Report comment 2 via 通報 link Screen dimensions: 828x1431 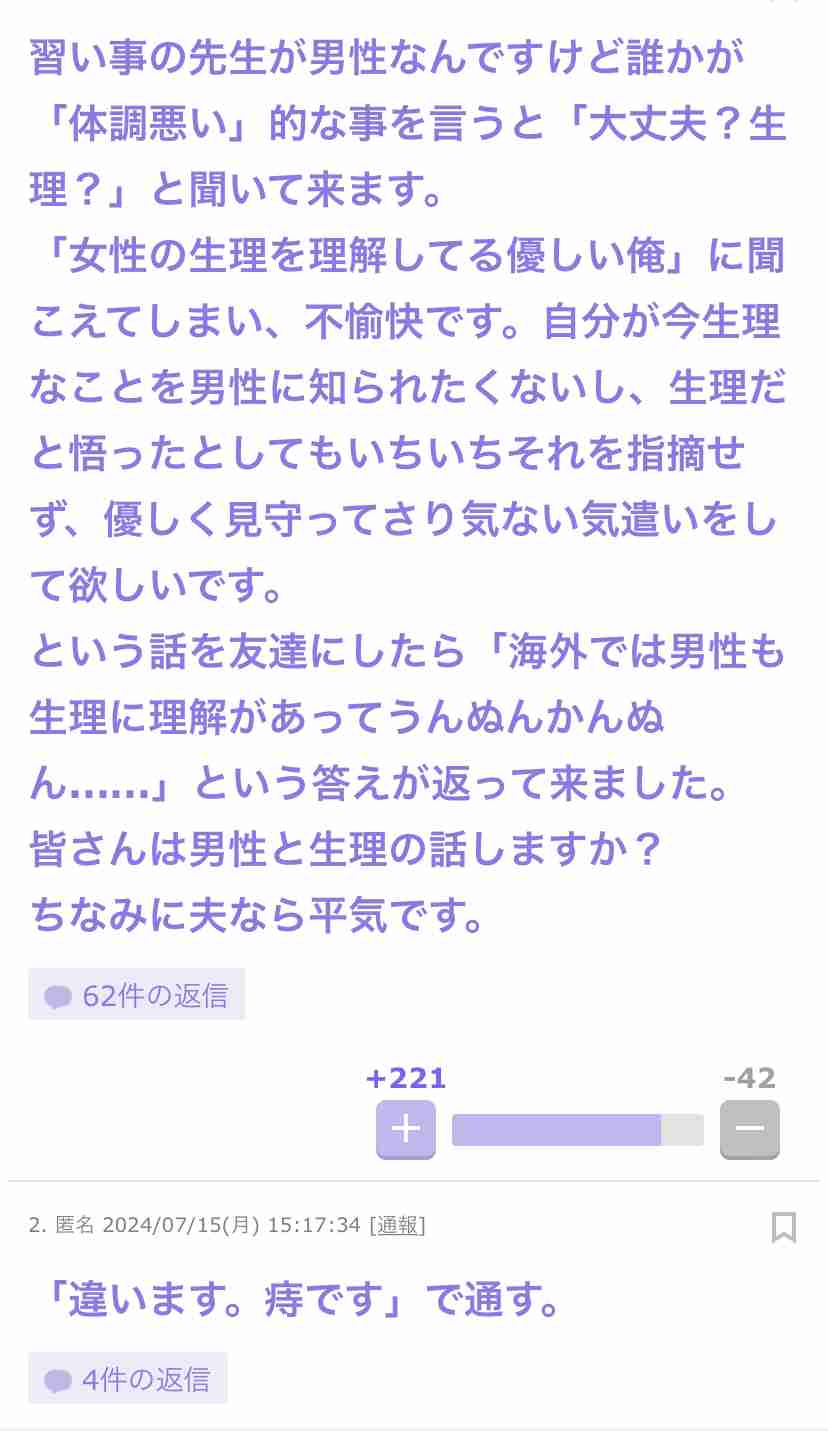pyautogui.click(x=397, y=1225)
